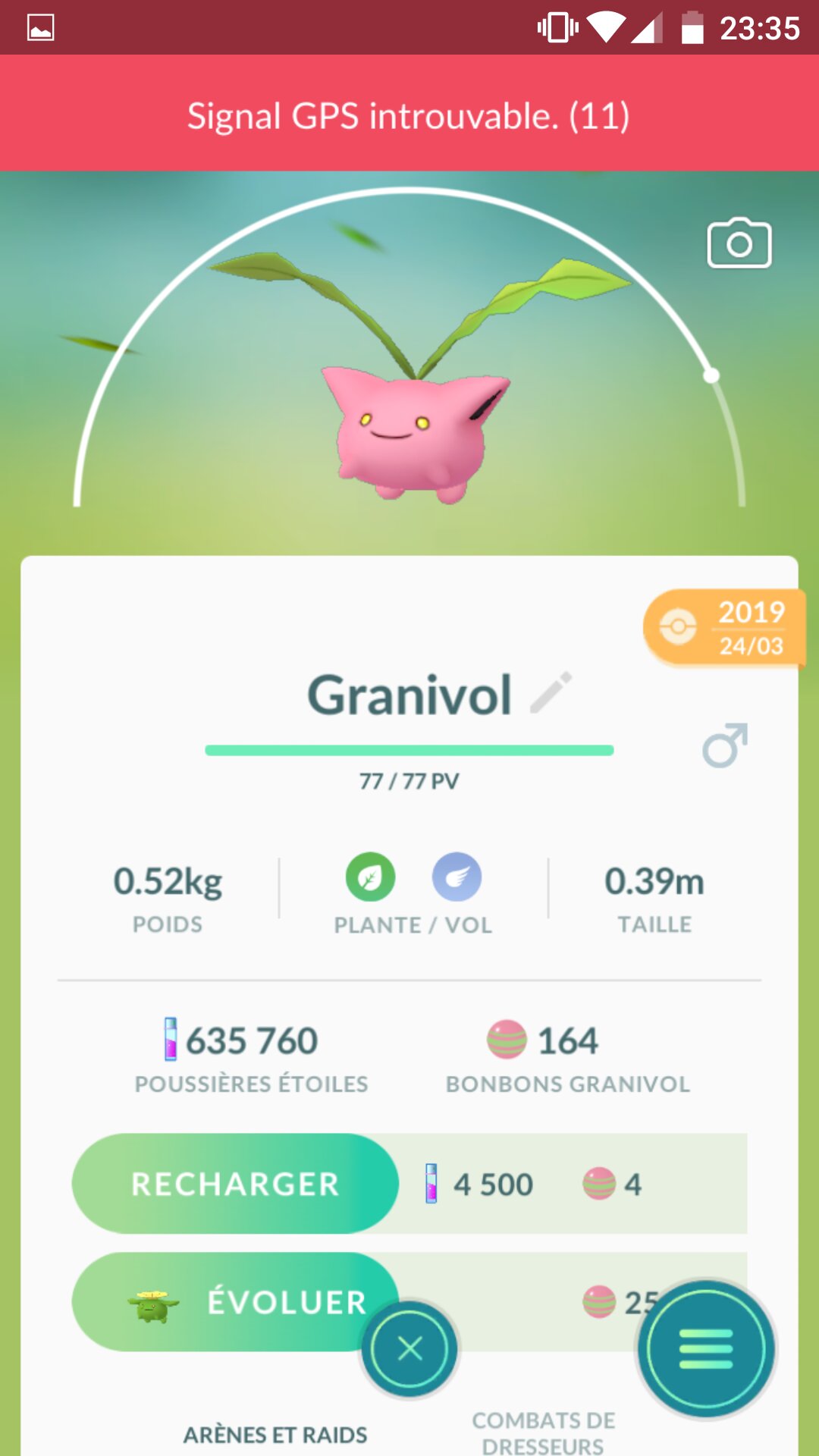Tap the Recharger power-up button
819x1456 pixels.
coord(235,1184)
